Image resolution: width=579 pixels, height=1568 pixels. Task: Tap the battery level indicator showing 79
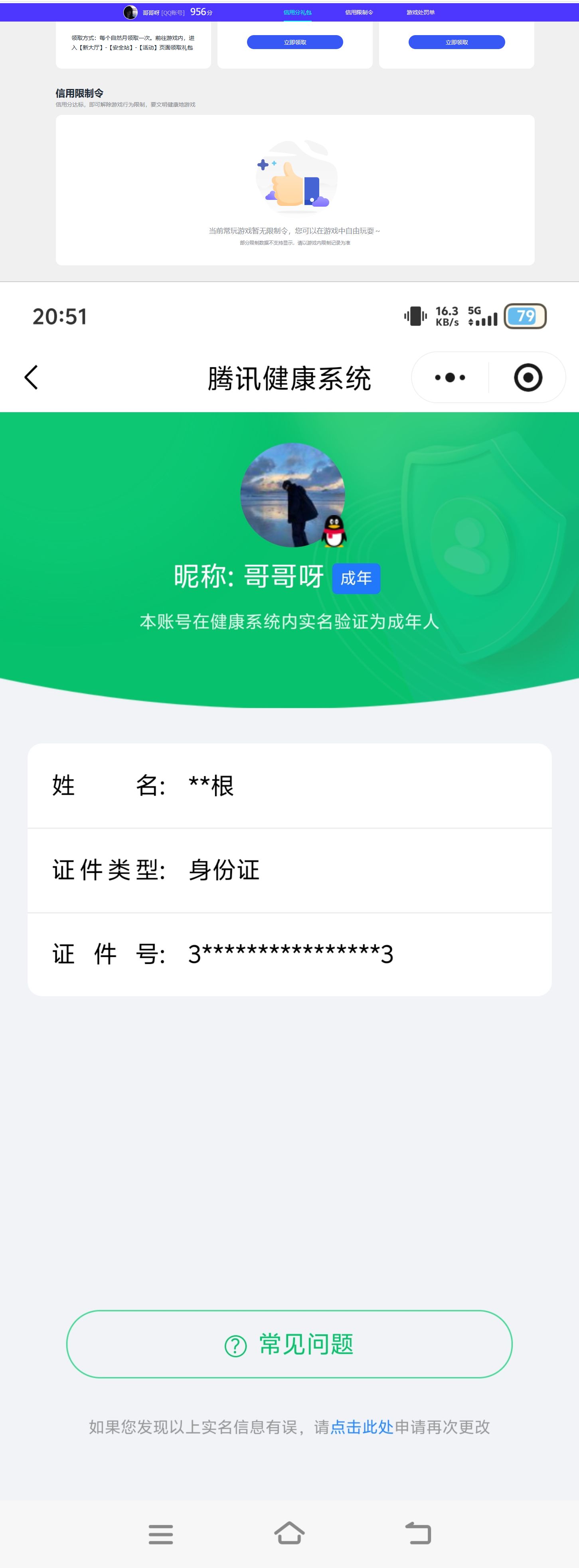pyautogui.click(x=526, y=316)
